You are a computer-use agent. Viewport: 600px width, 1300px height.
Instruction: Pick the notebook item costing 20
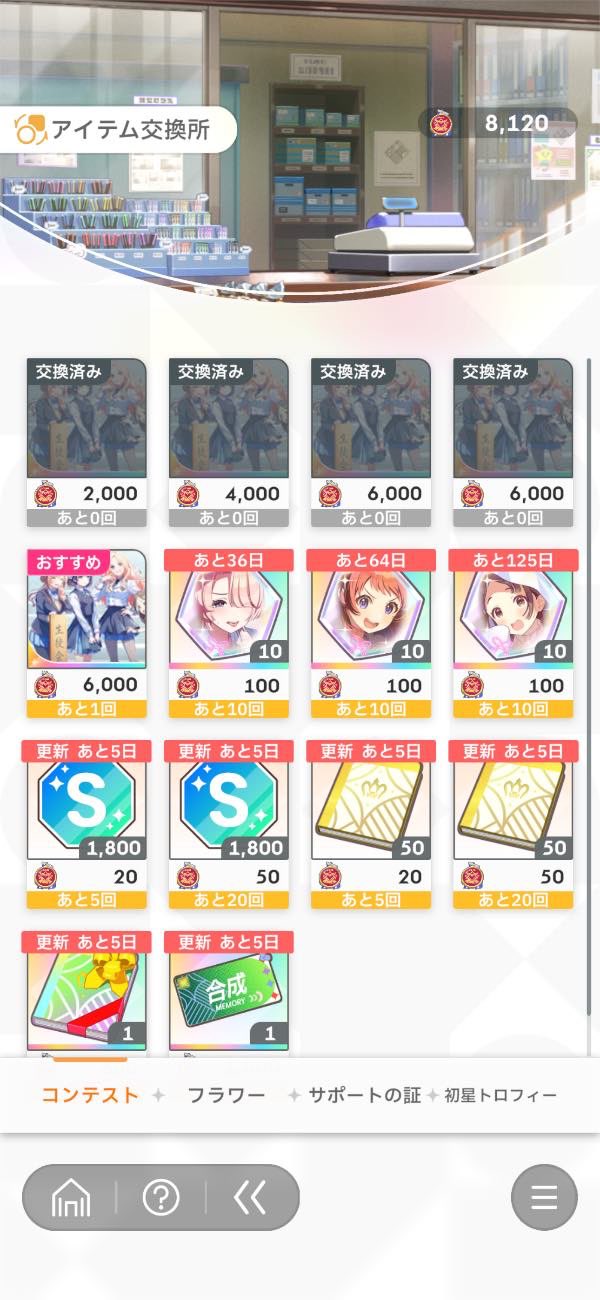click(x=371, y=825)
